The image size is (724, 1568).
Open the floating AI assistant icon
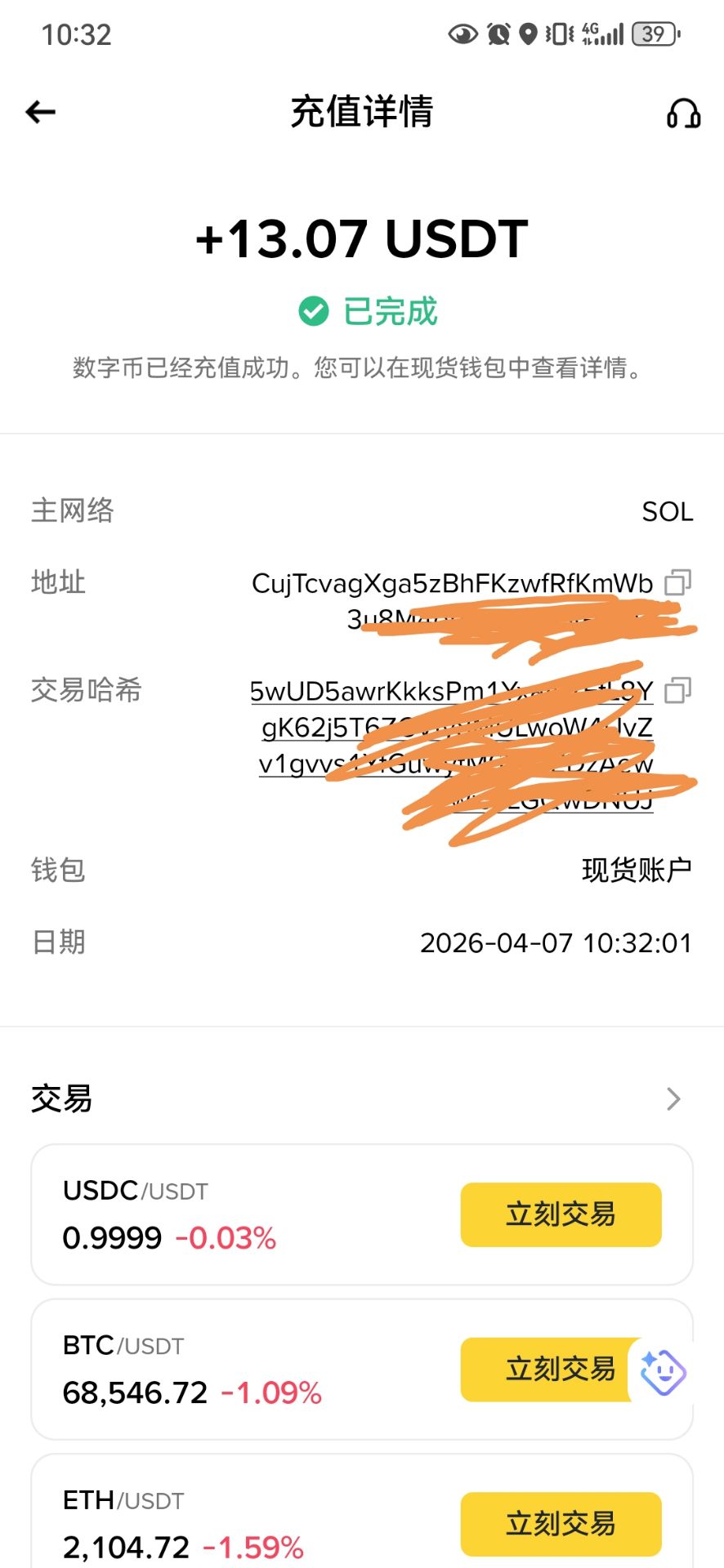point(663,1372)
